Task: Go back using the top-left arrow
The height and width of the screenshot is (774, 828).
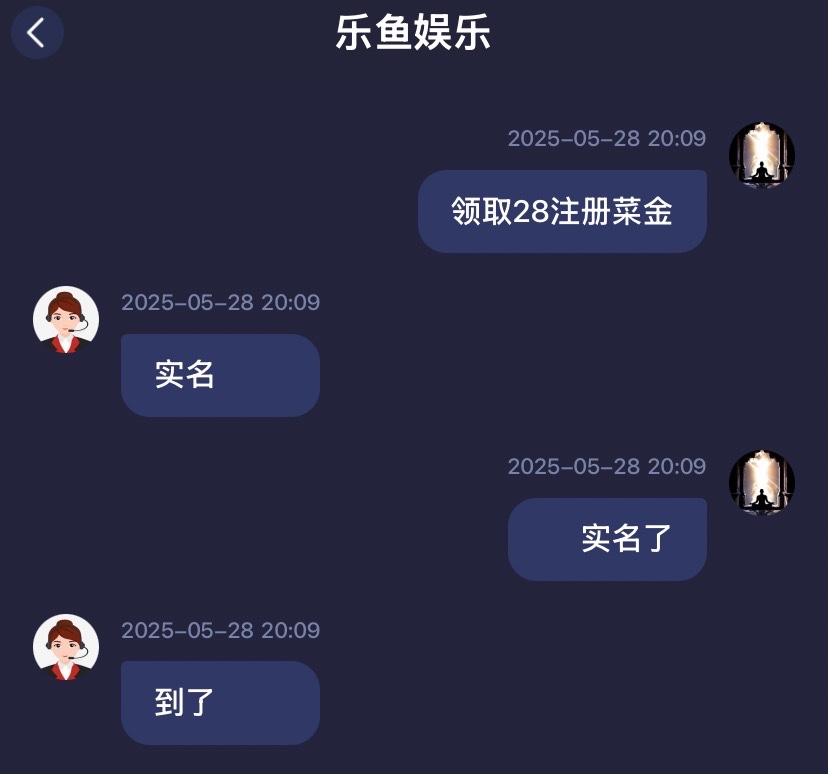Action: point(37,33)
